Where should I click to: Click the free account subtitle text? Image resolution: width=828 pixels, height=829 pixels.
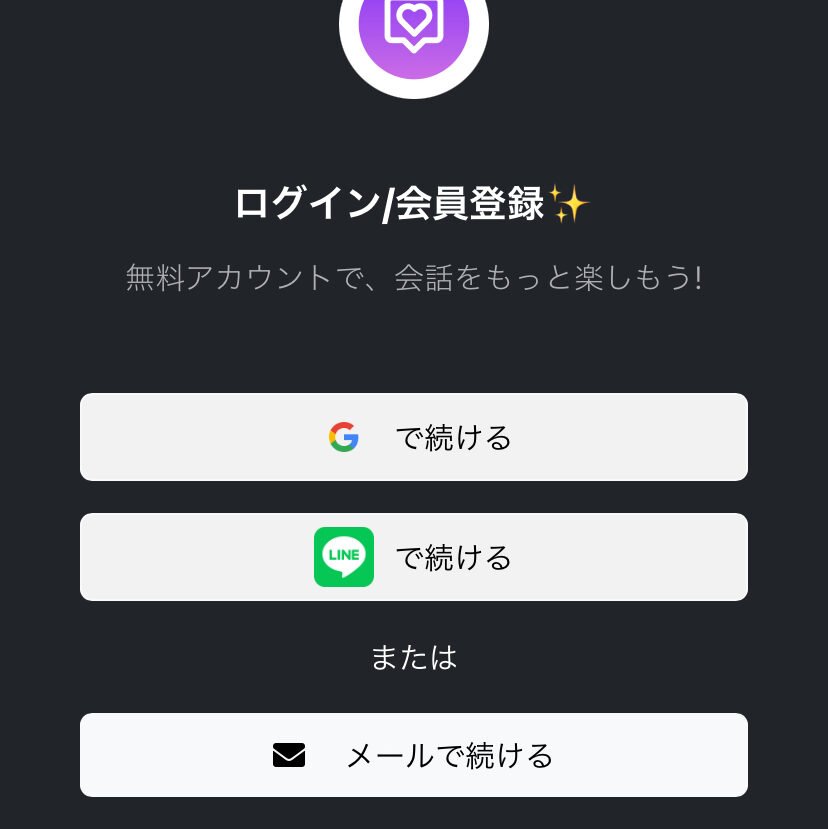click(414, 277)
